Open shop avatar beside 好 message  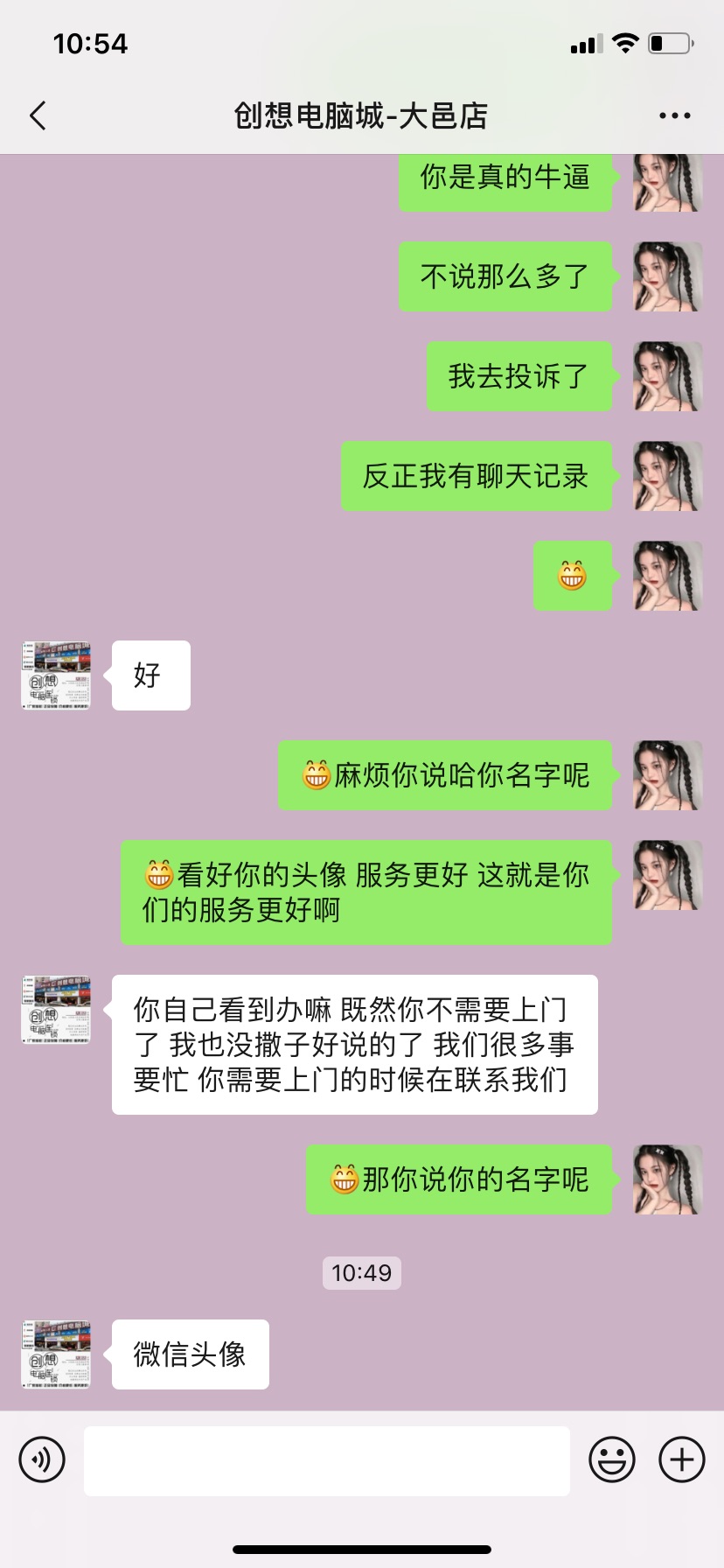pyautogui.click(x=56, y=675)
